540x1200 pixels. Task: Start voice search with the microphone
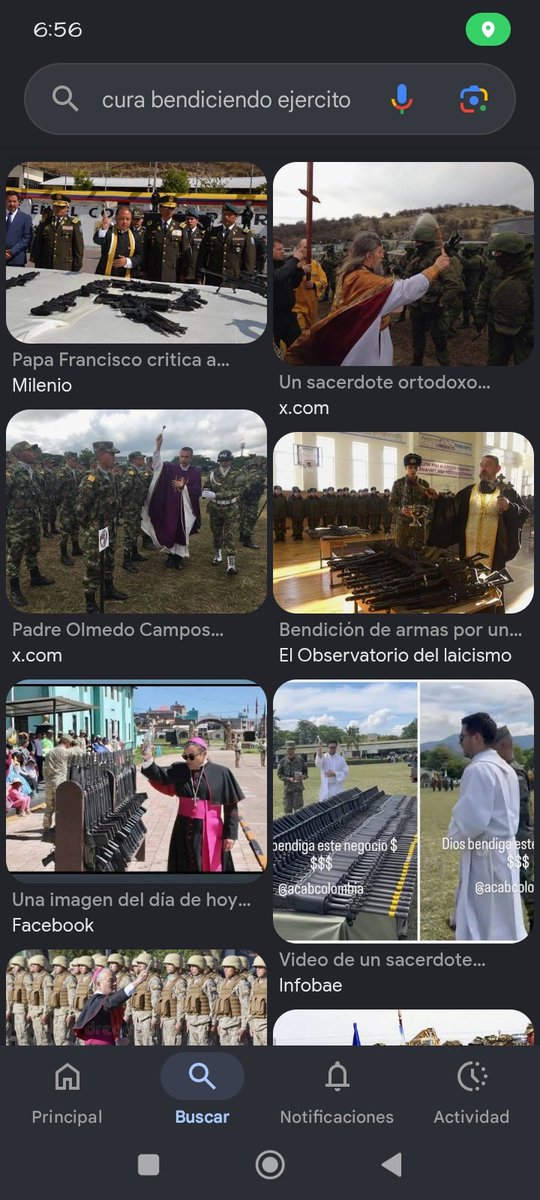tap(401, 99)
